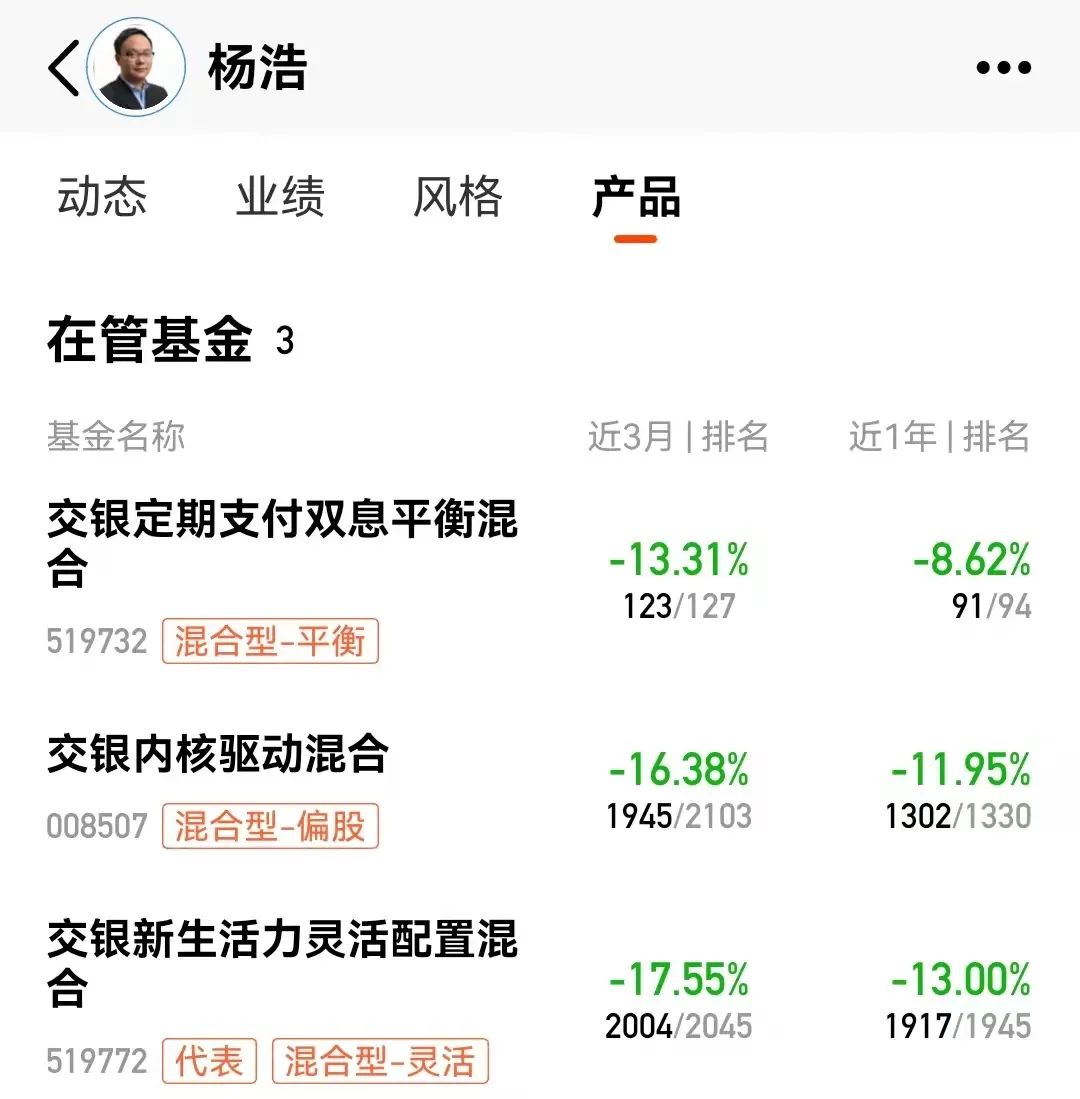Image resolution: width=1080 pixels, height=1099 pixels.
Task: Tap fund manager 杨浩's avatar photo
Action: pos(135,67)
